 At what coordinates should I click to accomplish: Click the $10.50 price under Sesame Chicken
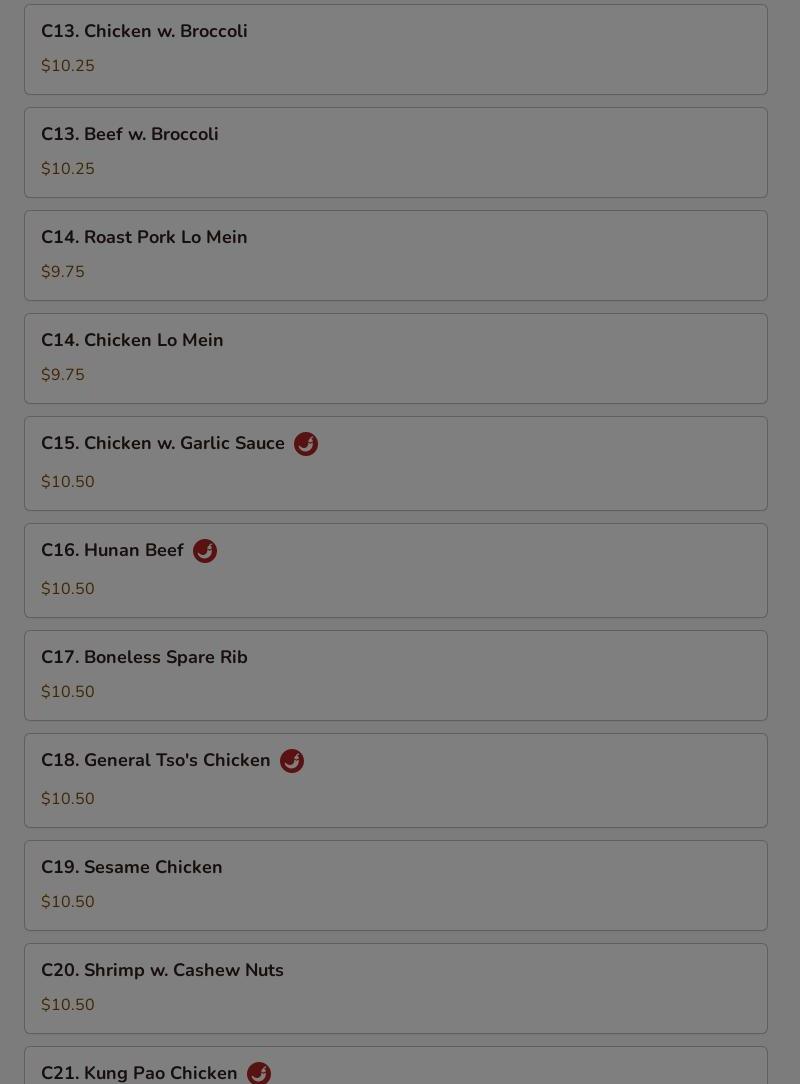68,901
